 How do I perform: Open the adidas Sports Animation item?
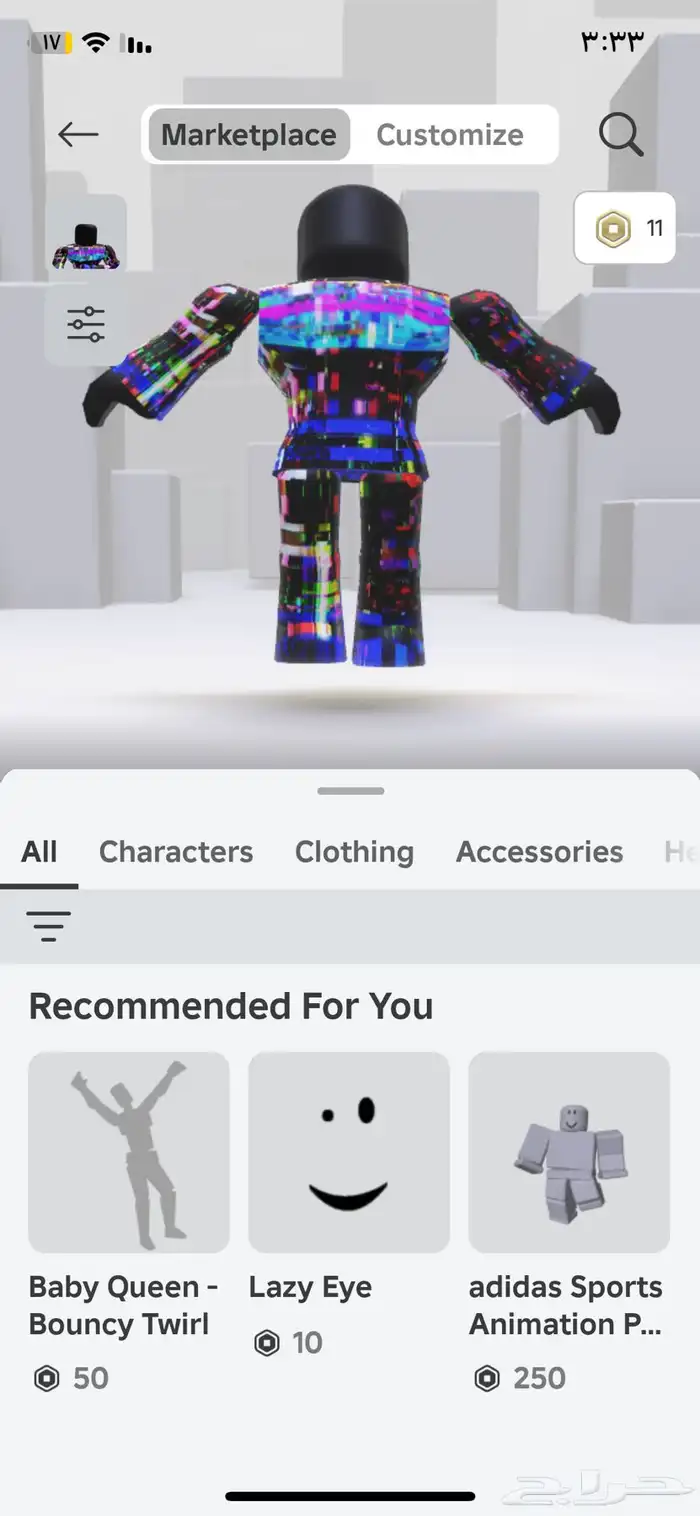point(568,1152)
